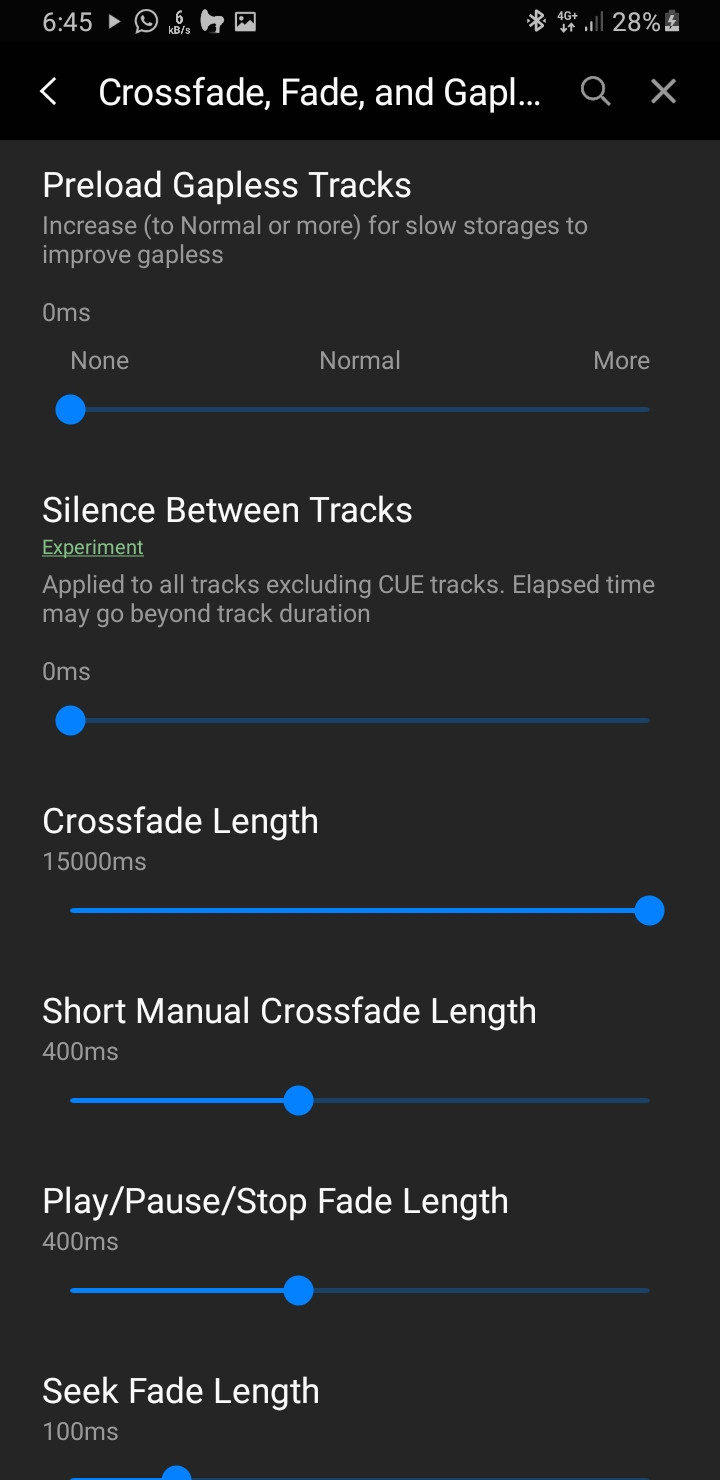Tap the Play/Pause/Stop Fade slider handle
The image size is (720, 1480).
pyautogui.click(x=297, y=1290)
